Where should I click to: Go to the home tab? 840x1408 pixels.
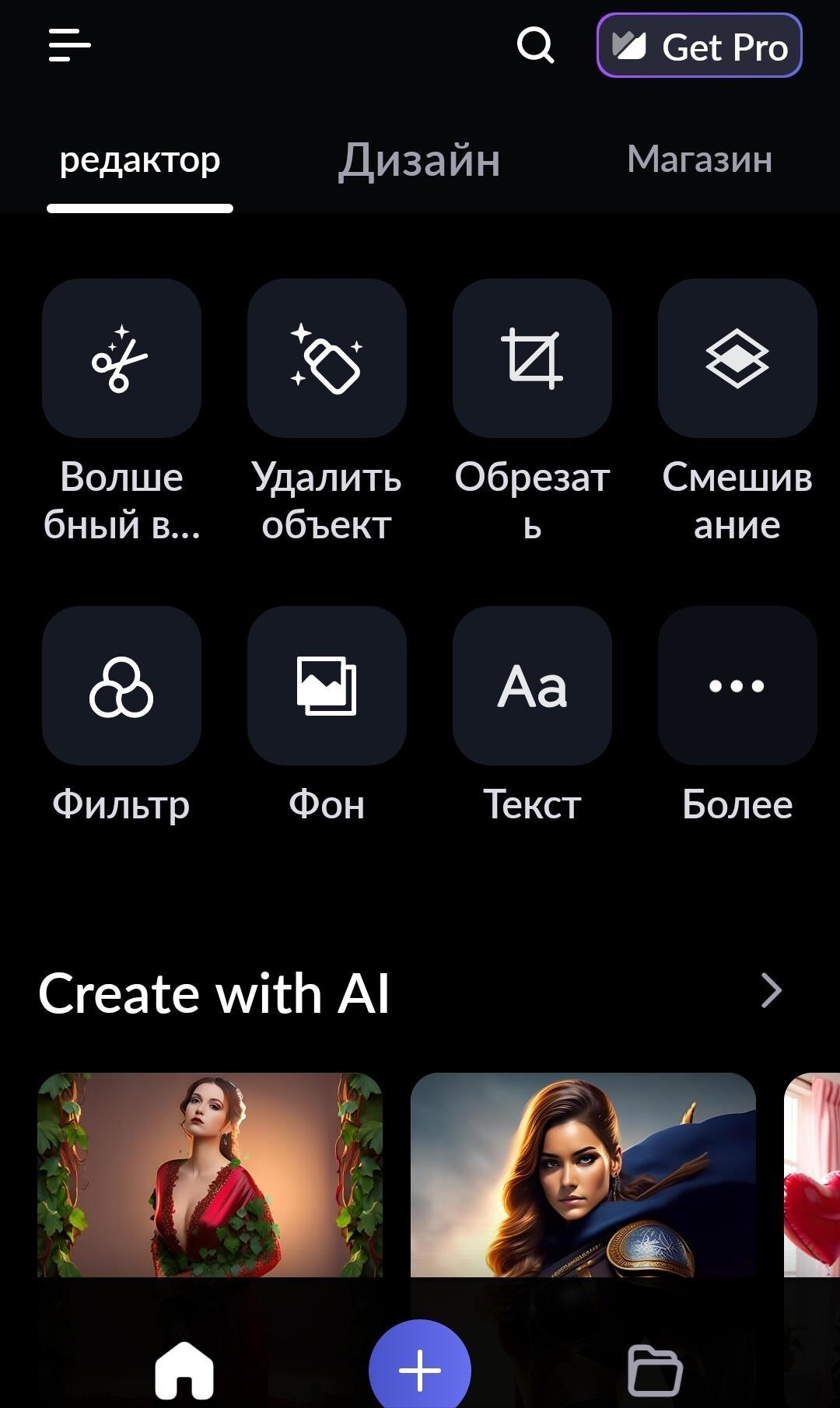tap(184, 1371)
